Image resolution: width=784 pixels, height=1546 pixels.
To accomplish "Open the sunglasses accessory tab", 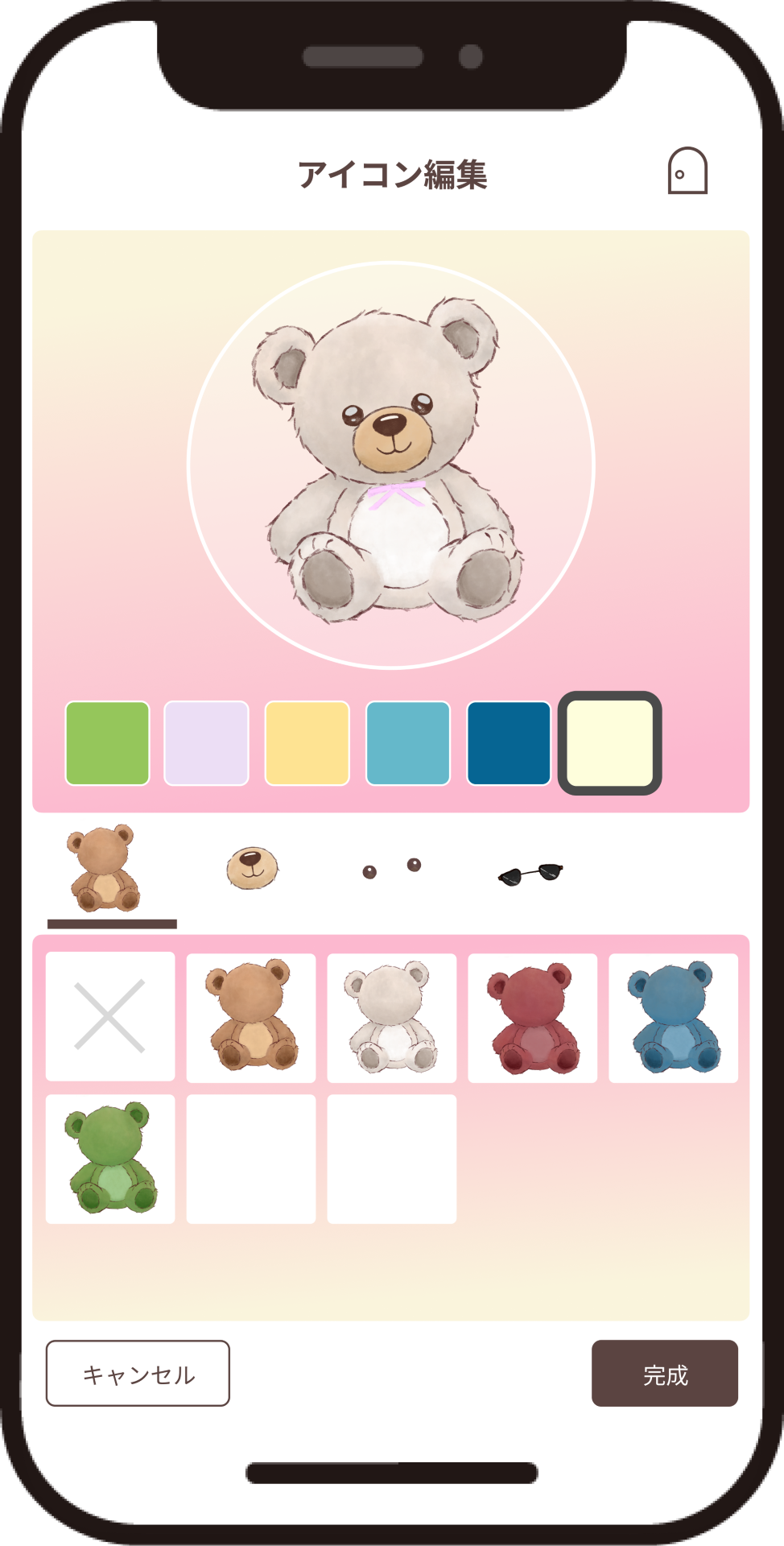I will [530, 874].
